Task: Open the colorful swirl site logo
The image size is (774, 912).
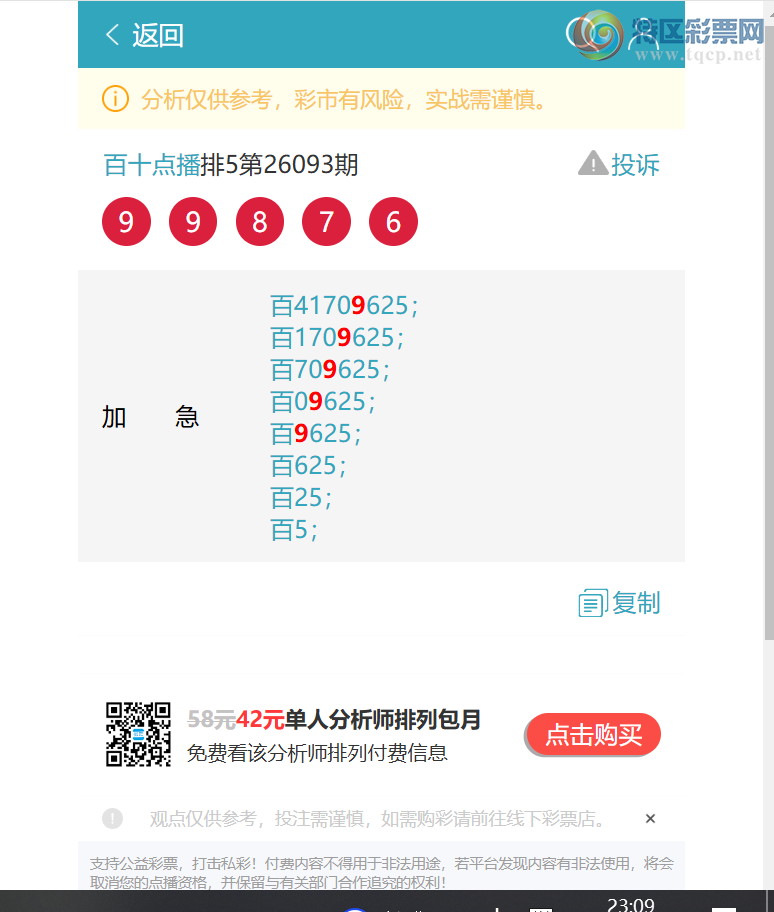Action: (598, 33)
